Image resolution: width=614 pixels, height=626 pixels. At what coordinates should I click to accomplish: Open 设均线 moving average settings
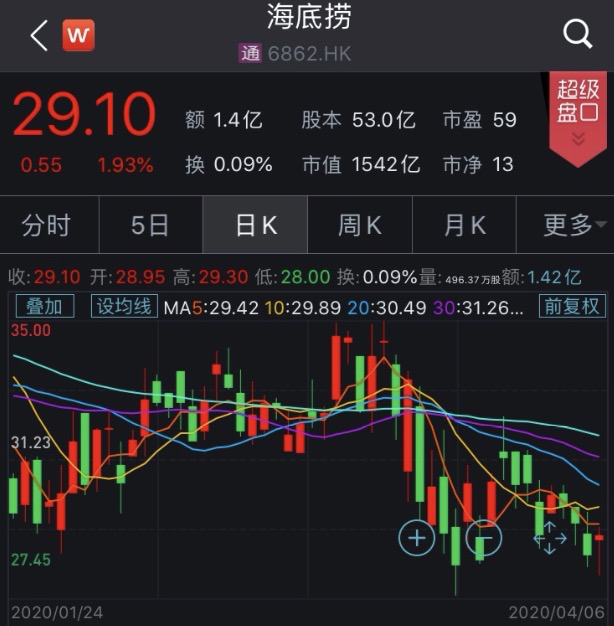pyautogui.click(x=122, y=306)
